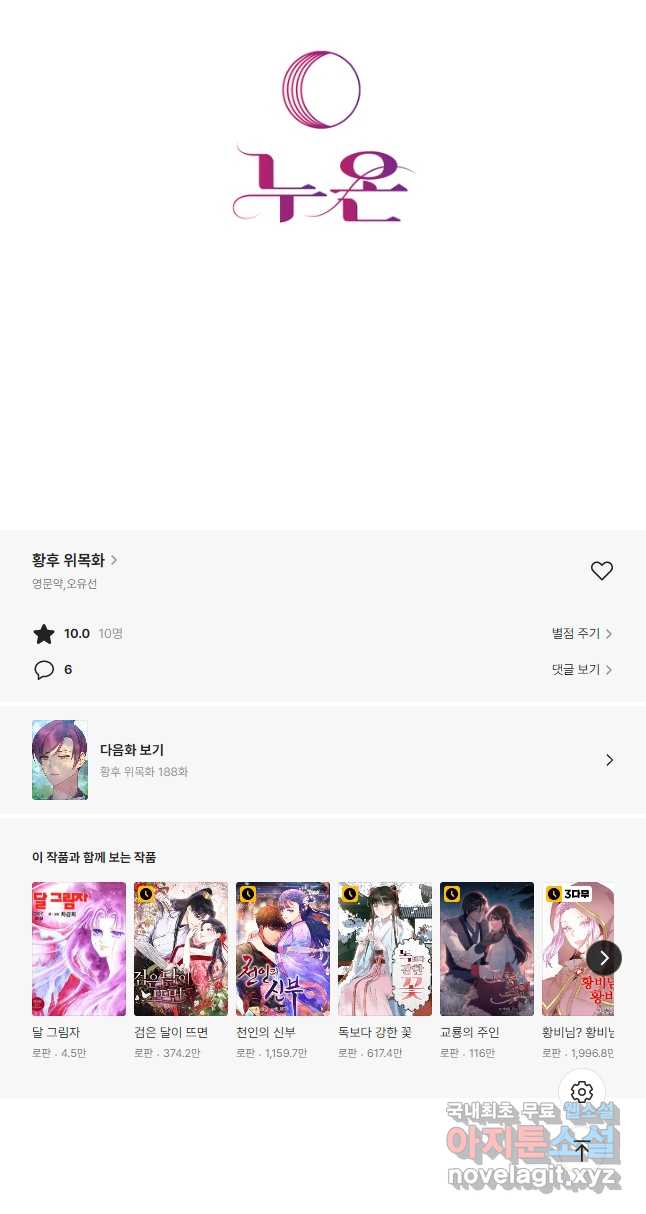Open the 검은 달이 뜨면 title
Viewport: 646px width, 1214px height.
[181, 949]
